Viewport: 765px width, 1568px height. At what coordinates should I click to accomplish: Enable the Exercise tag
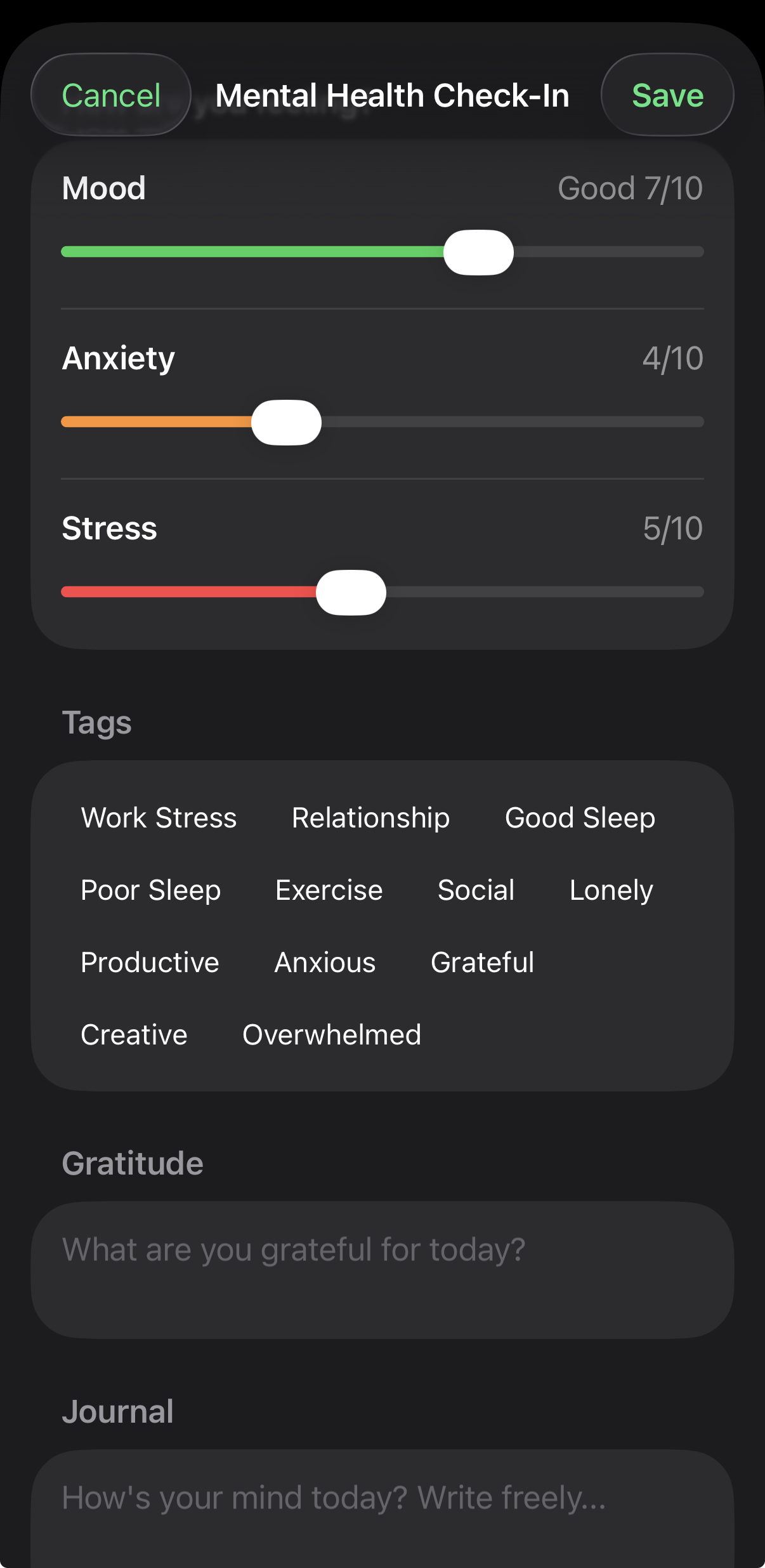(328, 890)
